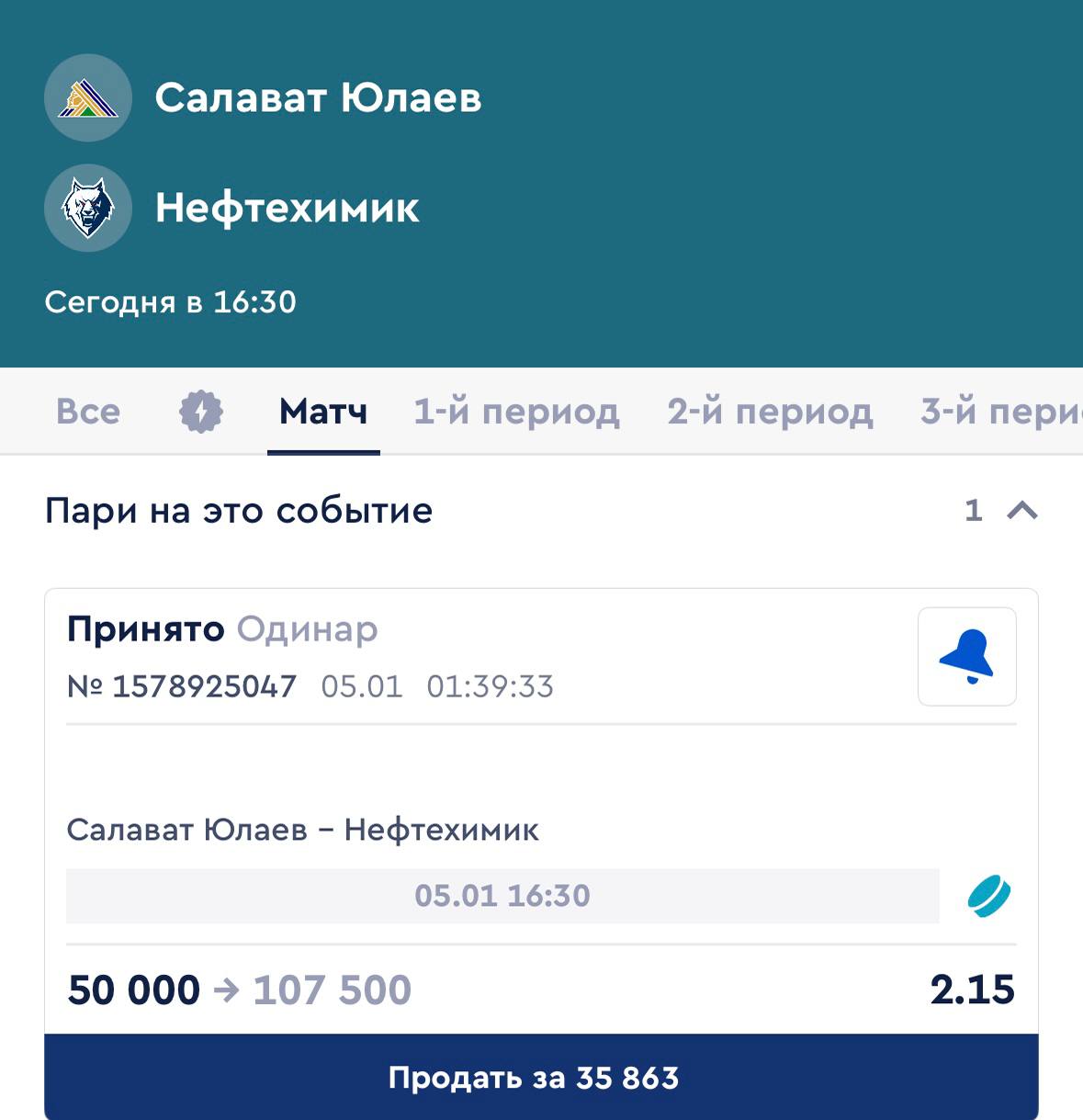1083x1120 pixels.
Task: Open the lightning quick bets tab
Action: (201, 412)
